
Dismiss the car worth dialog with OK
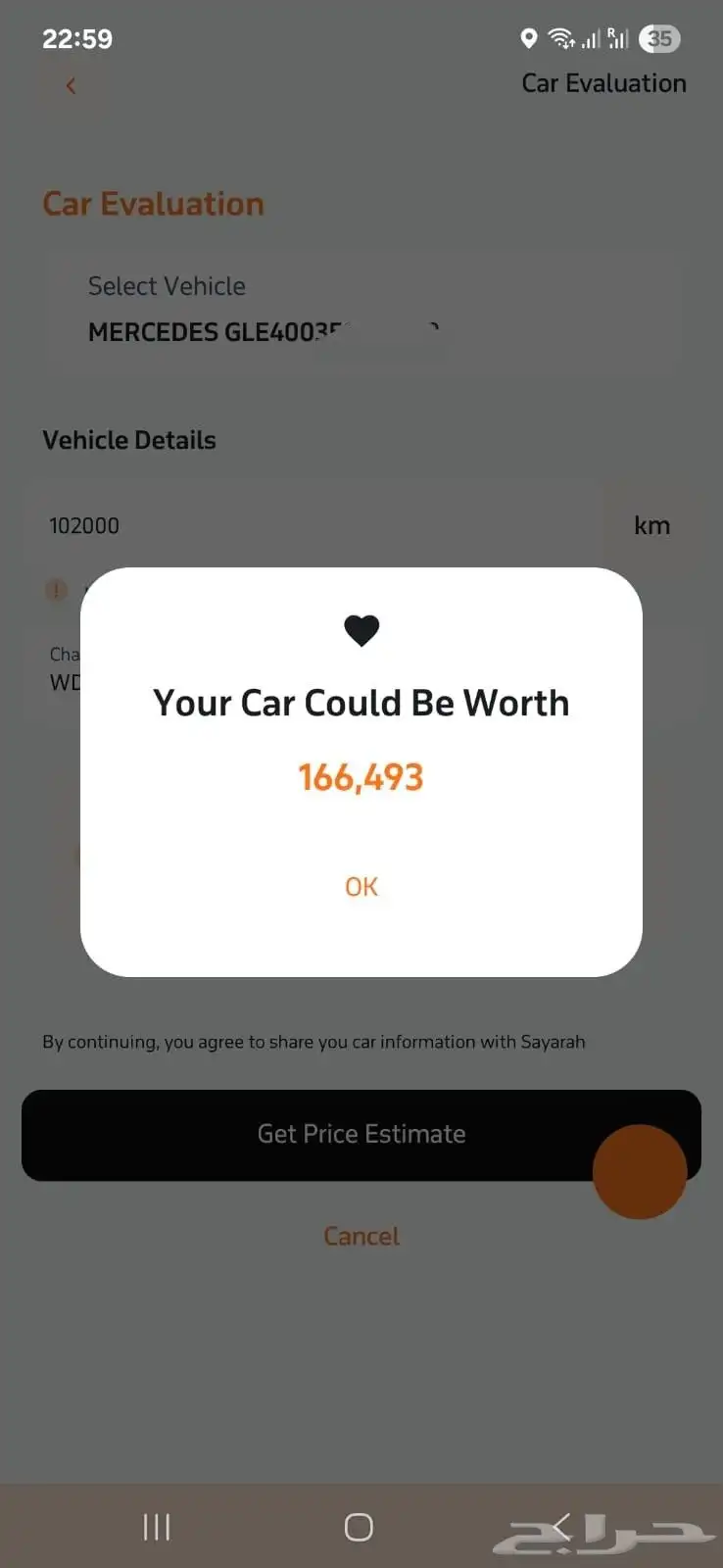point(361,887)
